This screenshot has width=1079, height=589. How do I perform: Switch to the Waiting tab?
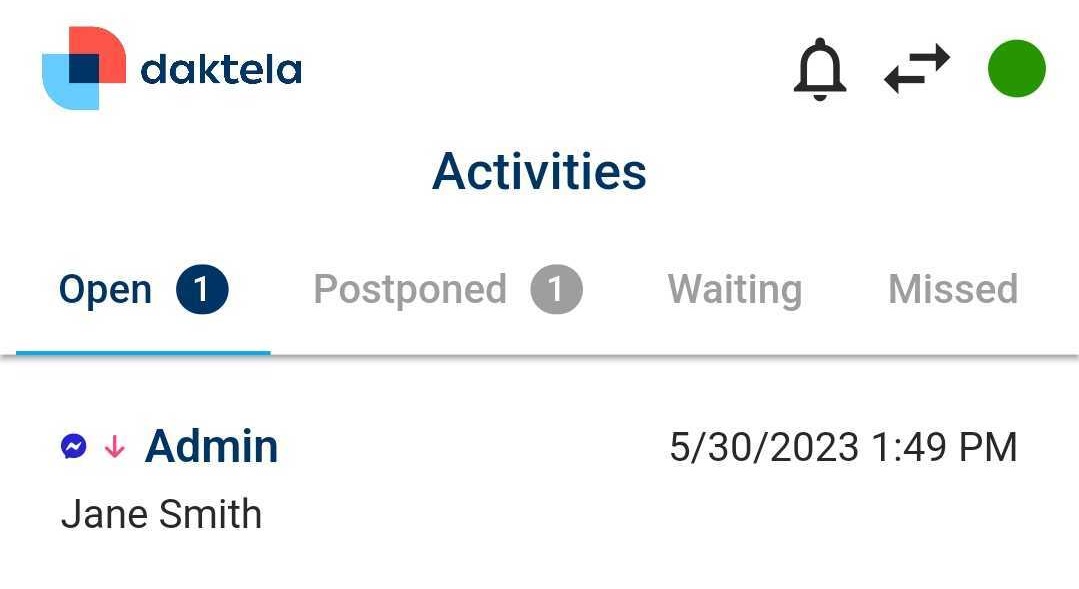tap(735, 291)
